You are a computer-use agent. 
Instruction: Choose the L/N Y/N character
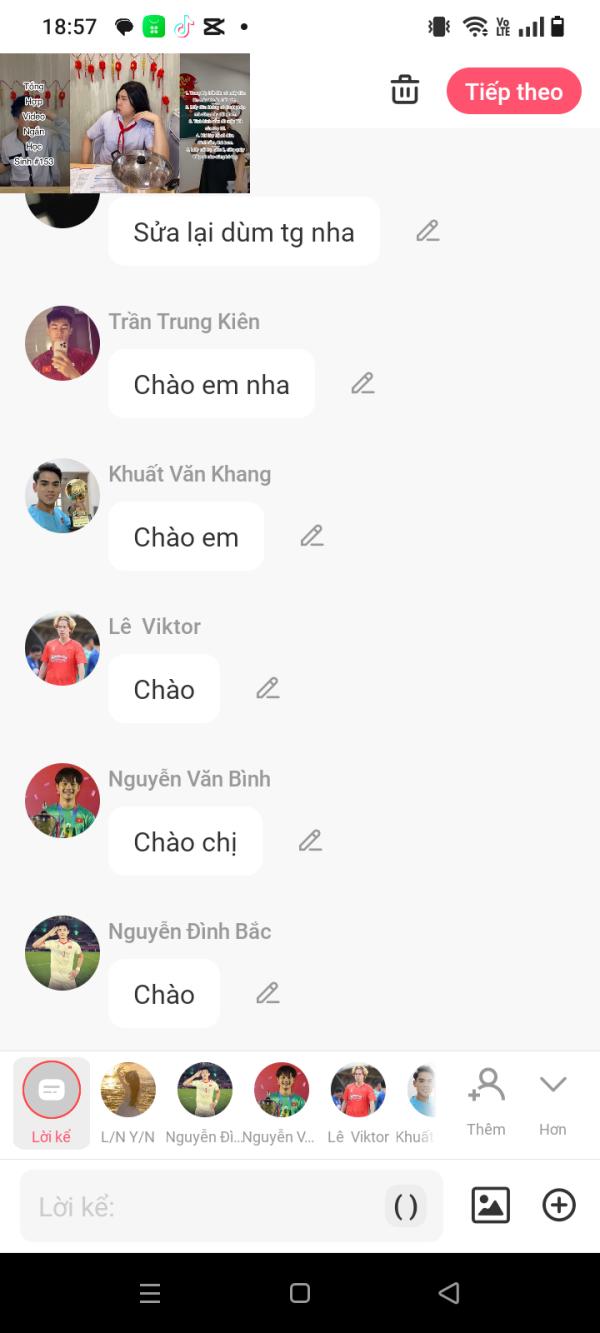(128, 1102)
